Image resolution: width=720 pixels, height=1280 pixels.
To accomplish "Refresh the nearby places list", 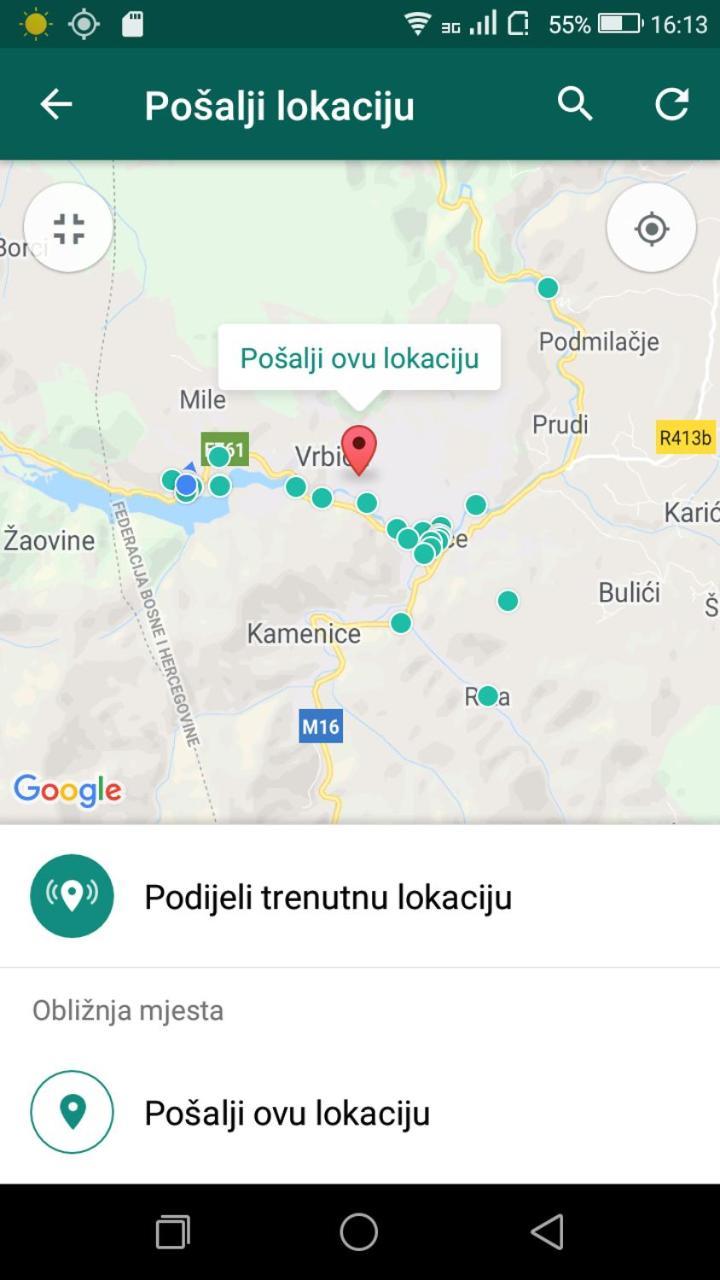I will point(672,104).
